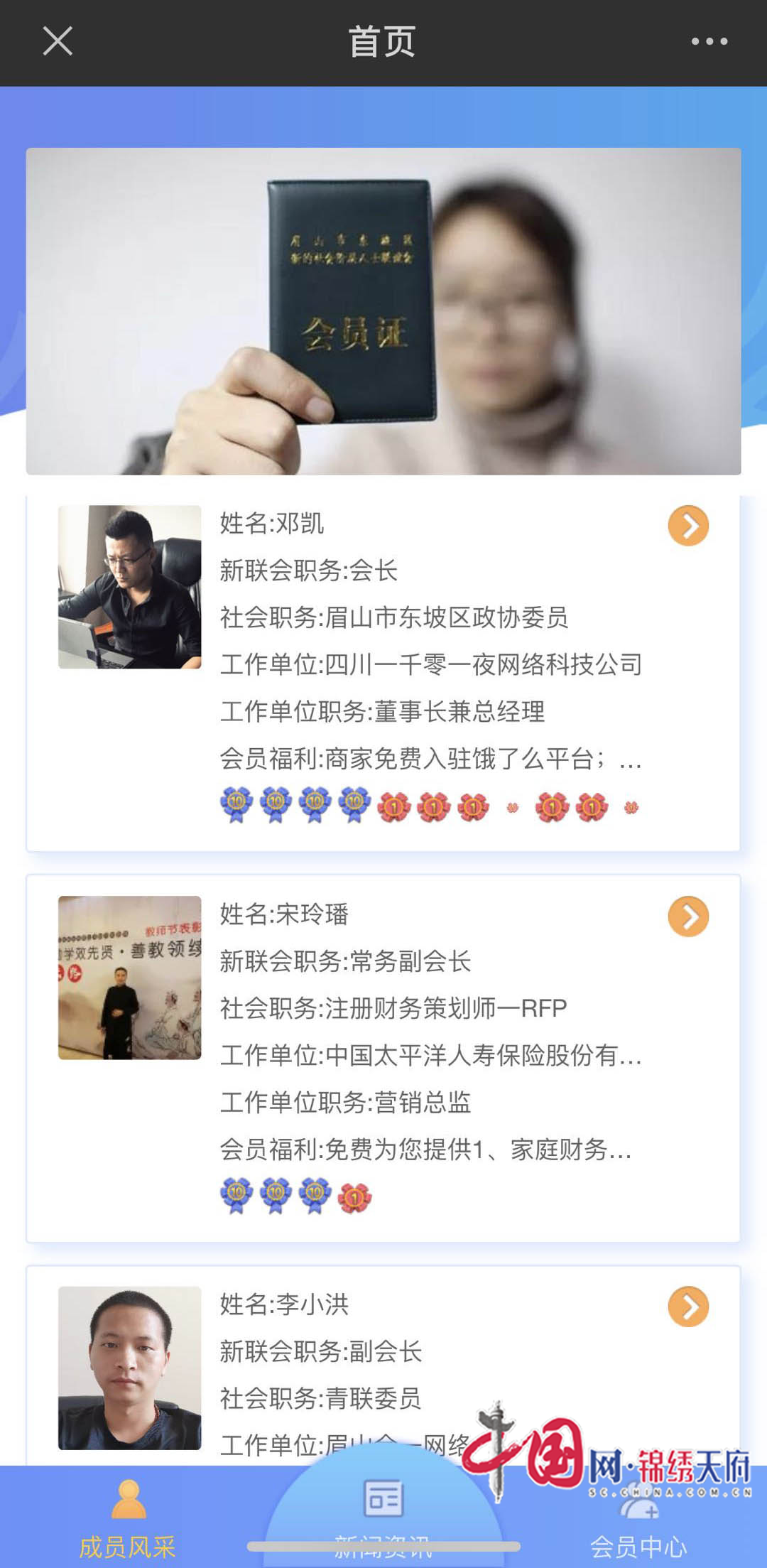The height and width of the screenshot is (1568, 767).
Task: Switch to the 新闻资讯 tab
Action: 383,1506
